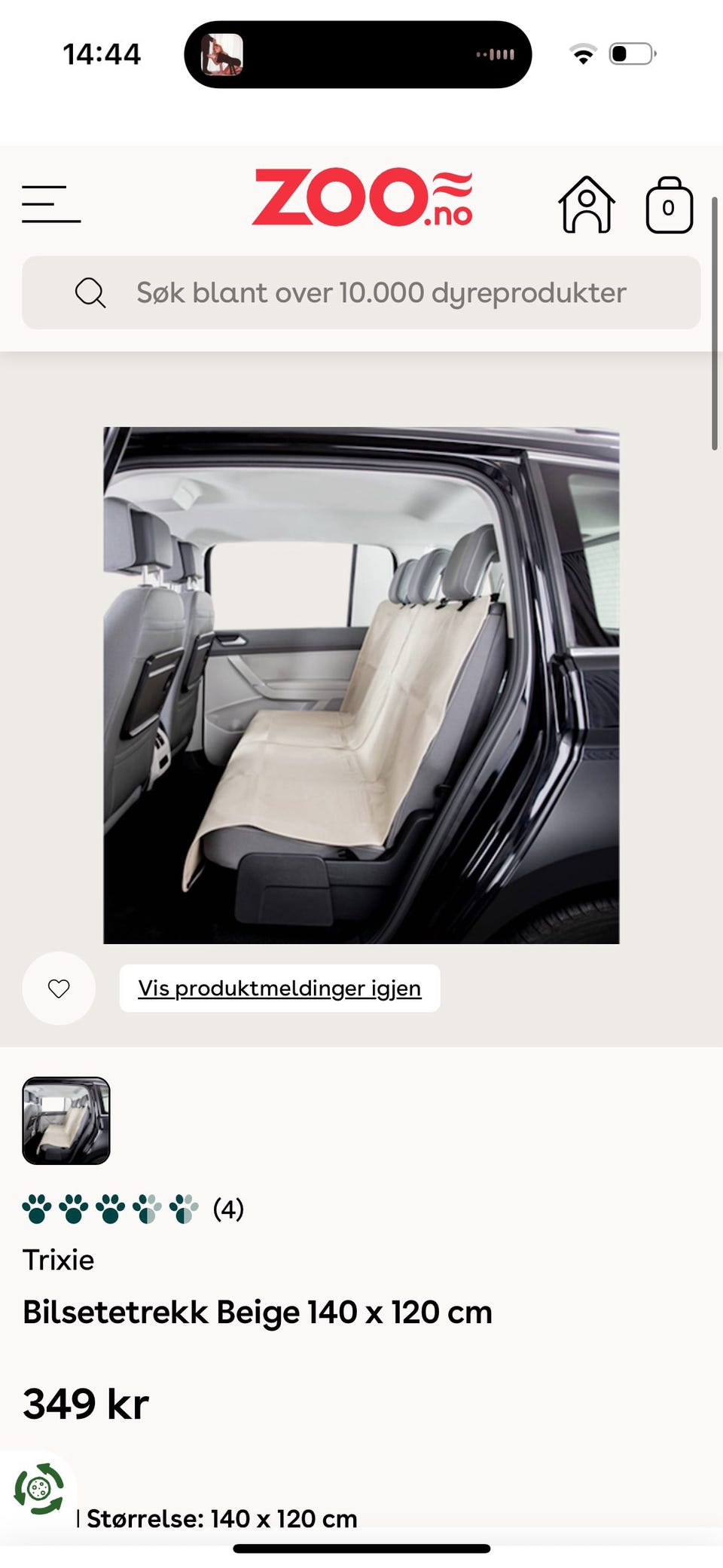
Task: Toggle the heart favorite button
Action: pos(58,988)
